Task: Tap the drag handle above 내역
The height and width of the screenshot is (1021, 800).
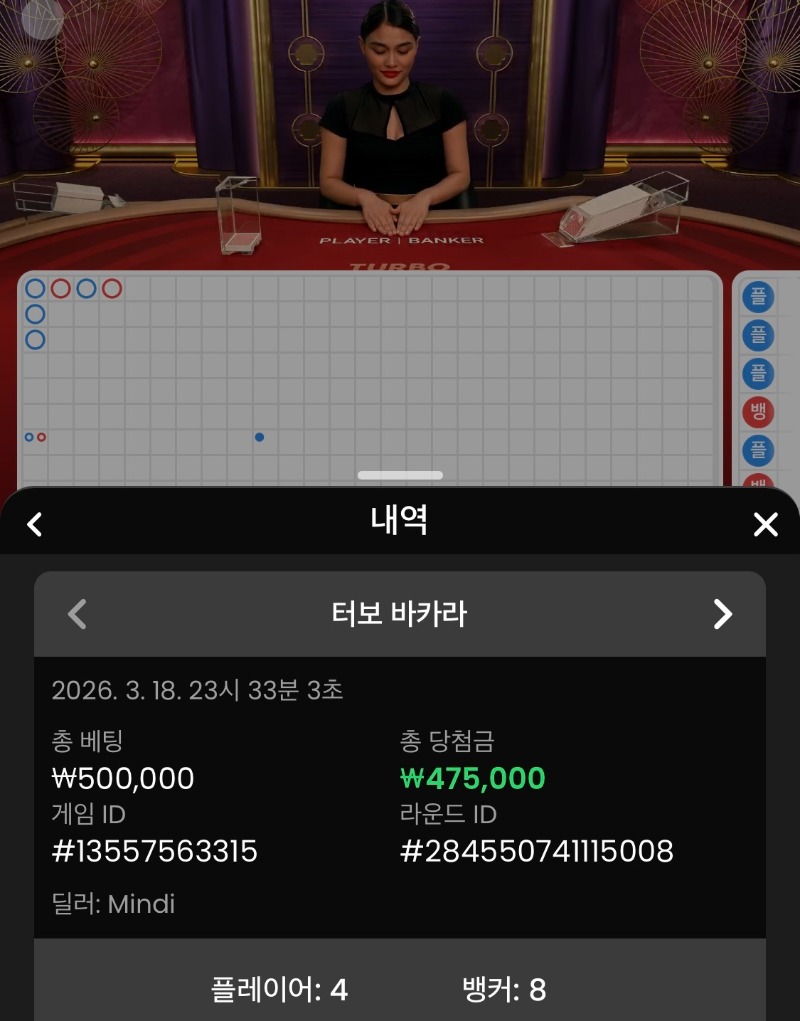Action: (x=400, y=475)
